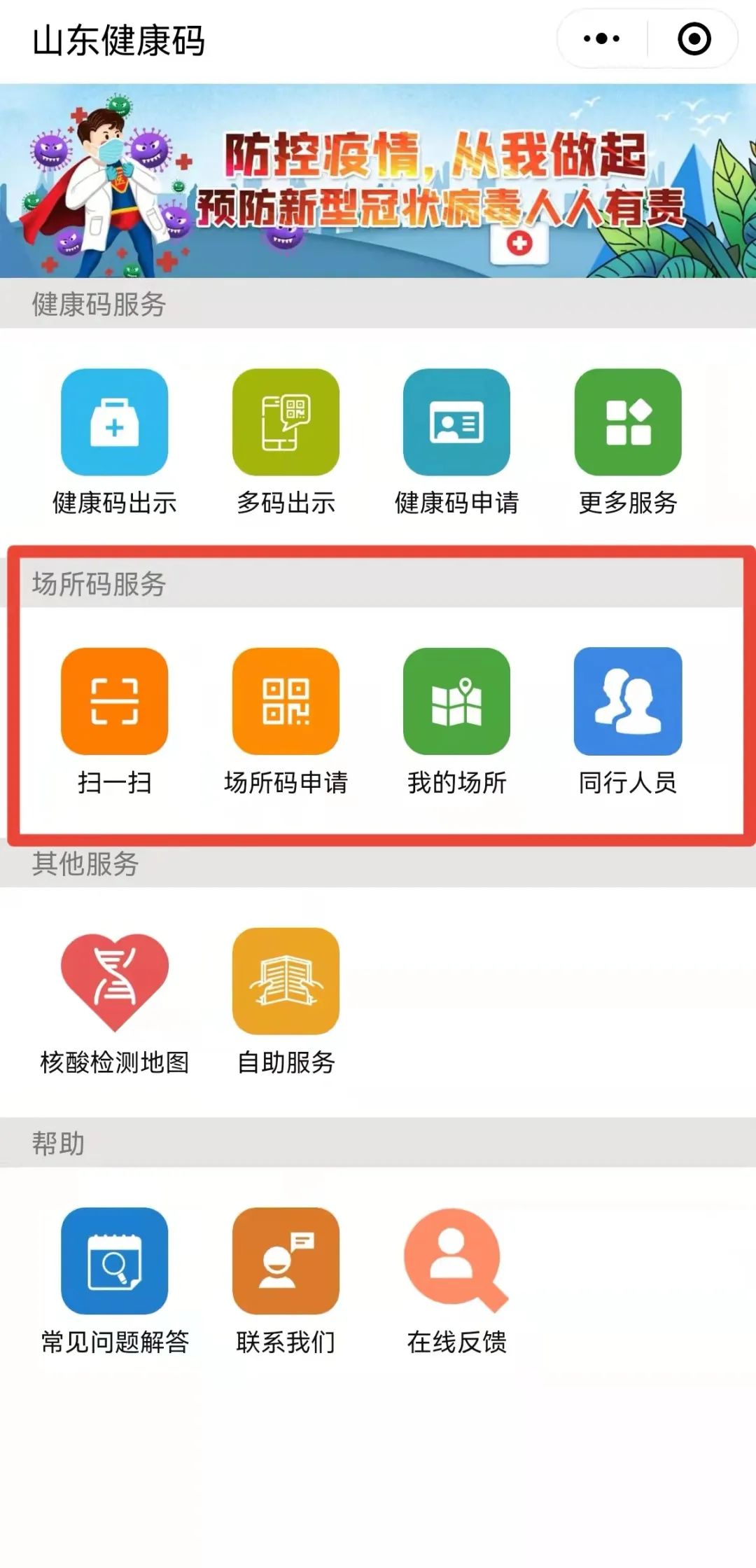This screenshot has width=756, height=1568.
Task: Open 核酸检测地图
Action: (x=114, y=982)
